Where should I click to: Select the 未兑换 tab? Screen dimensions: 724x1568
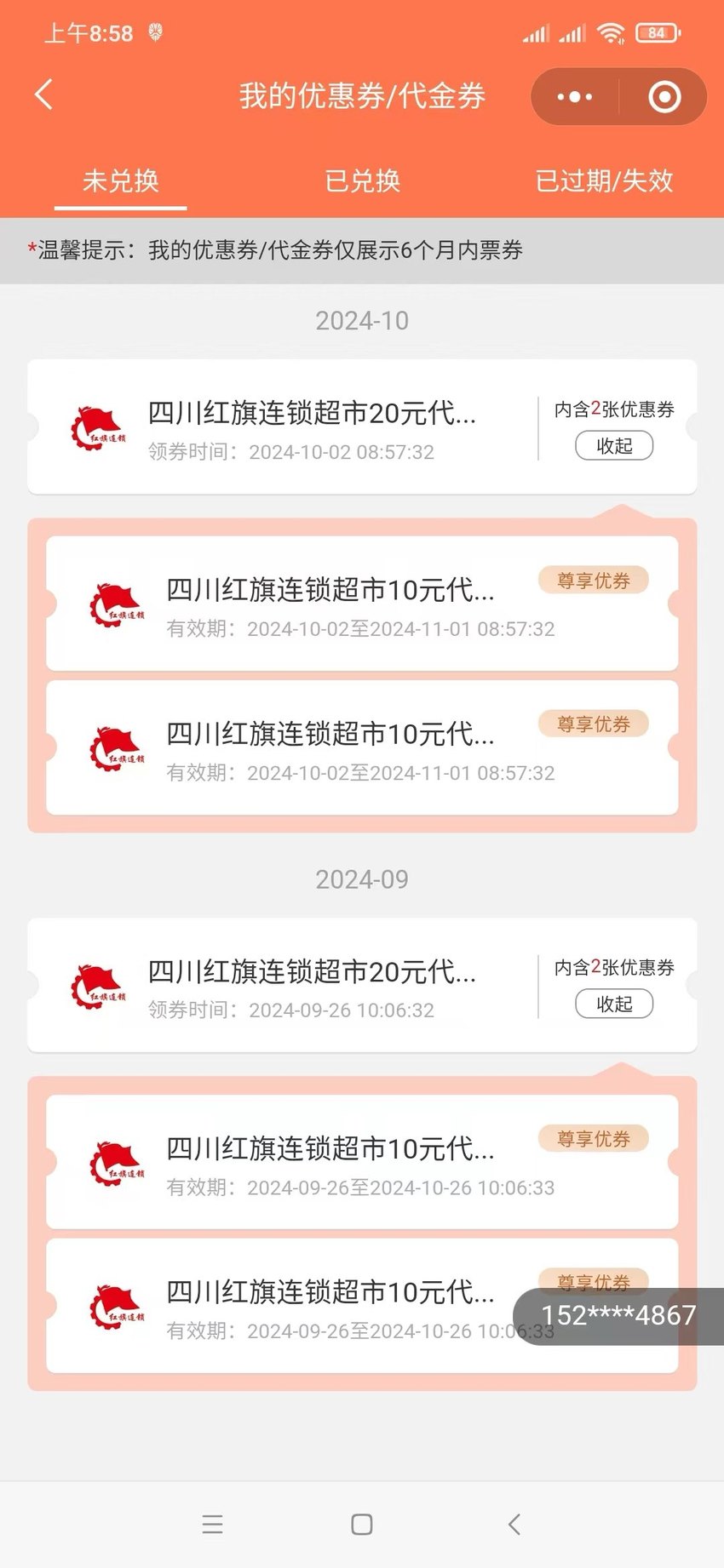[x=120, y=180]
